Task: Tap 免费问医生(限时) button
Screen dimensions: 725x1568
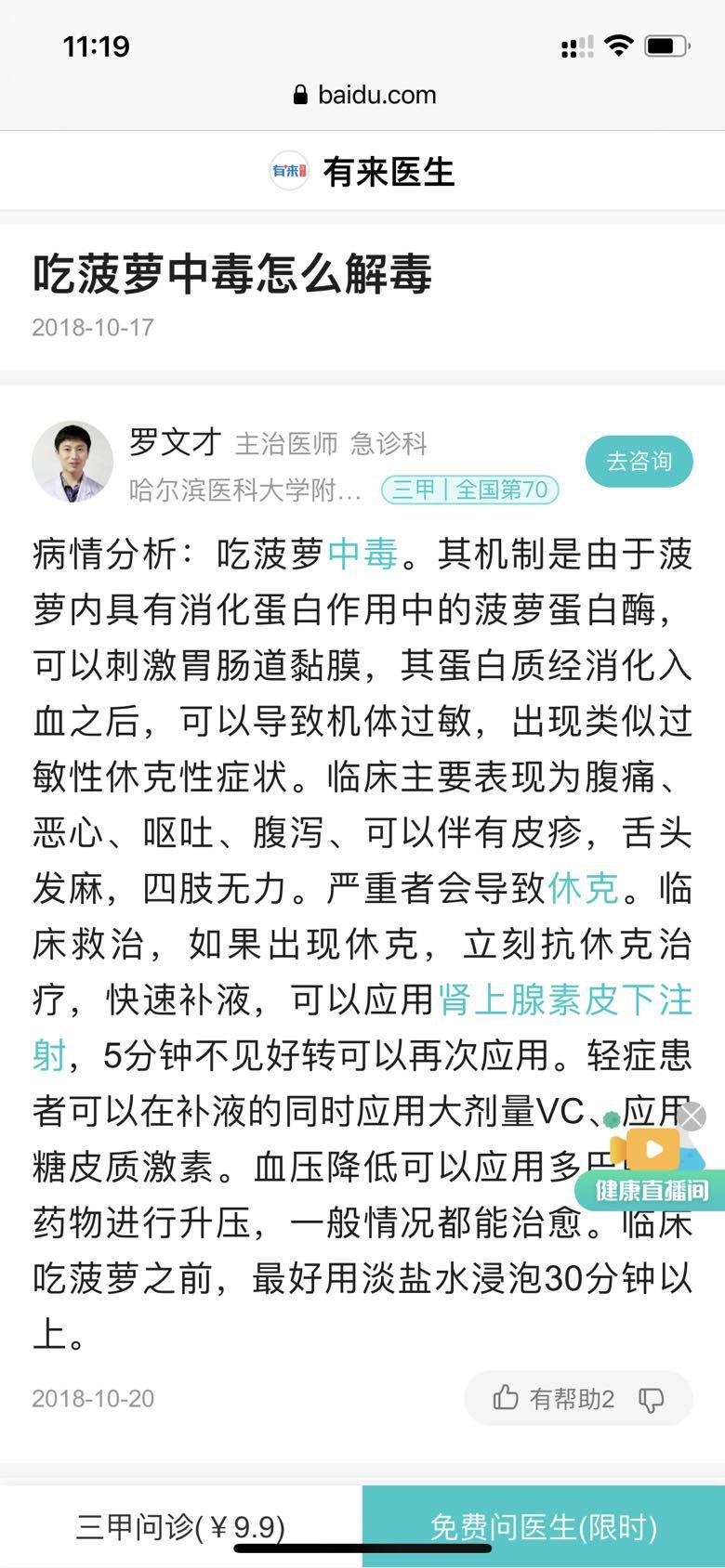Action: point(544,1527)
